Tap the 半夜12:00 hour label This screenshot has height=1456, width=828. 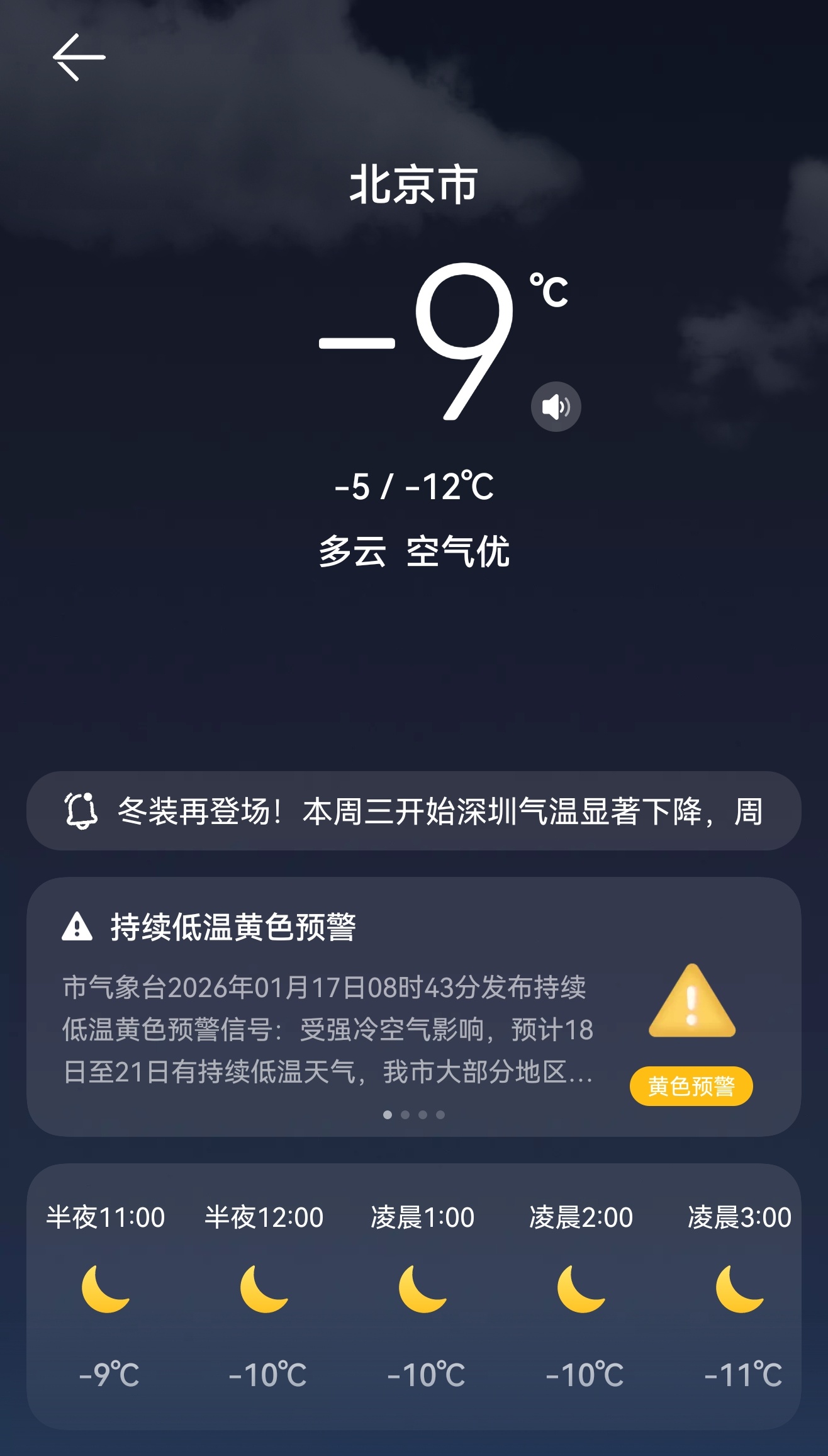264,1216
